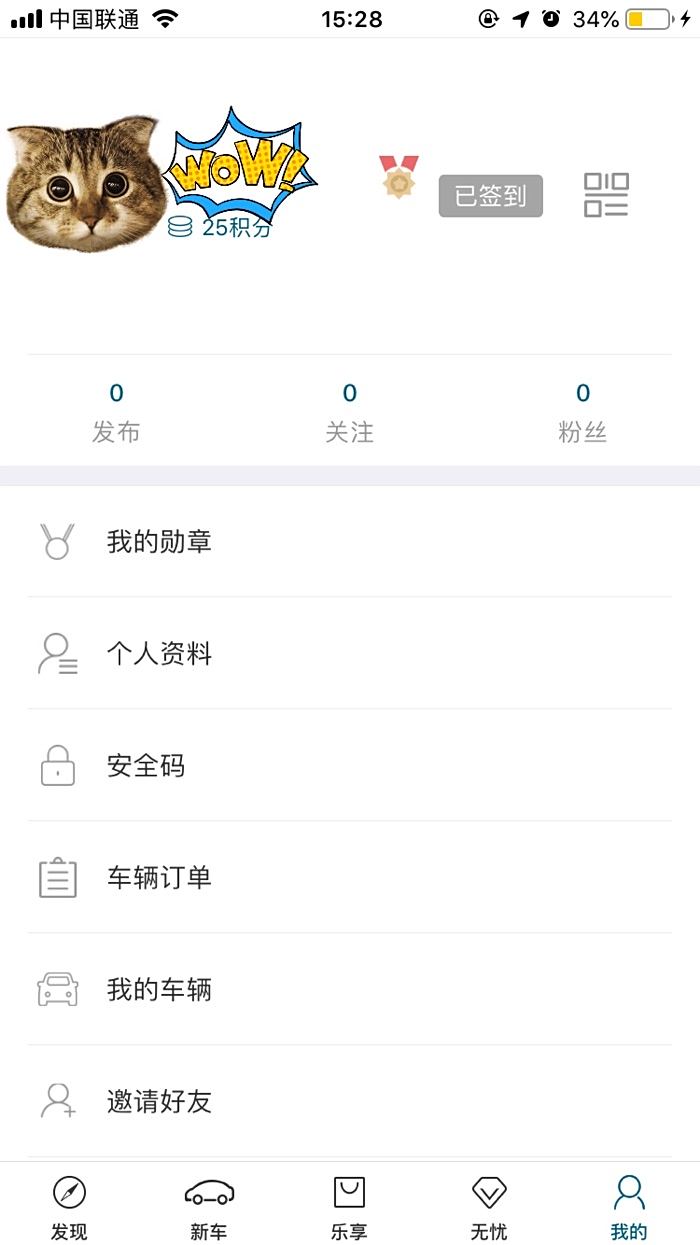Open the QR code scanner icon

[606, 195]
